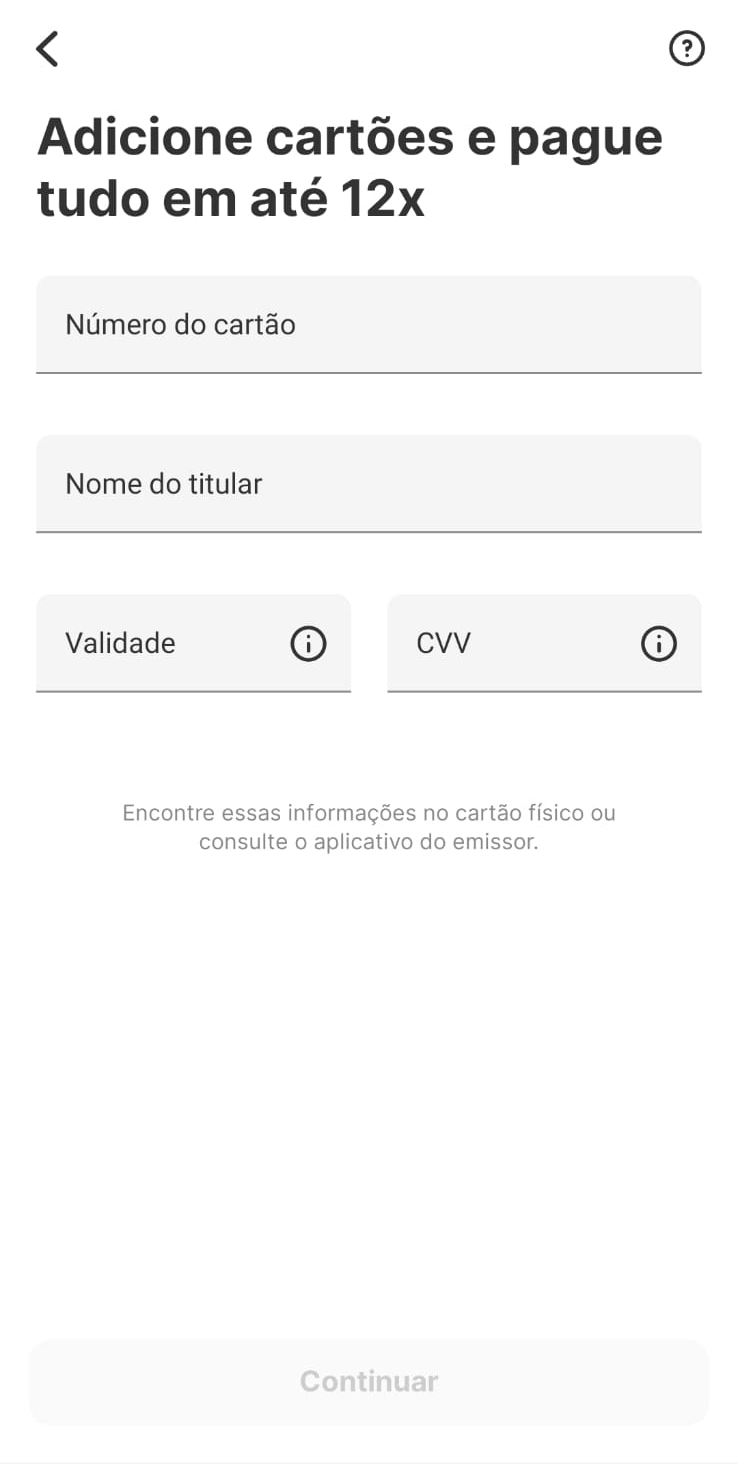Go back using the top-left arrow

pyautogui.click(x=47, y=48)
